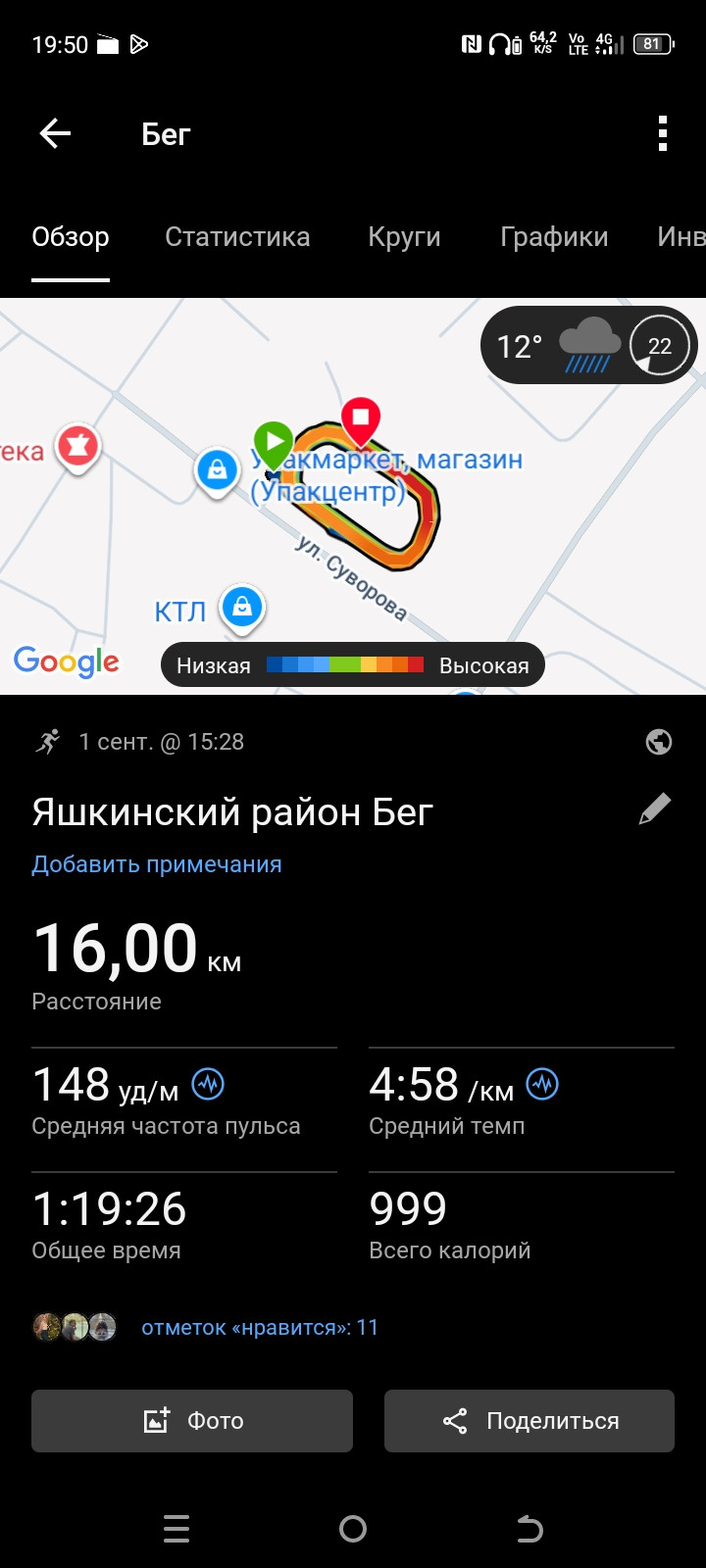
Task: Switch to the Статистика tab
Action: click(x=237, y=237)
